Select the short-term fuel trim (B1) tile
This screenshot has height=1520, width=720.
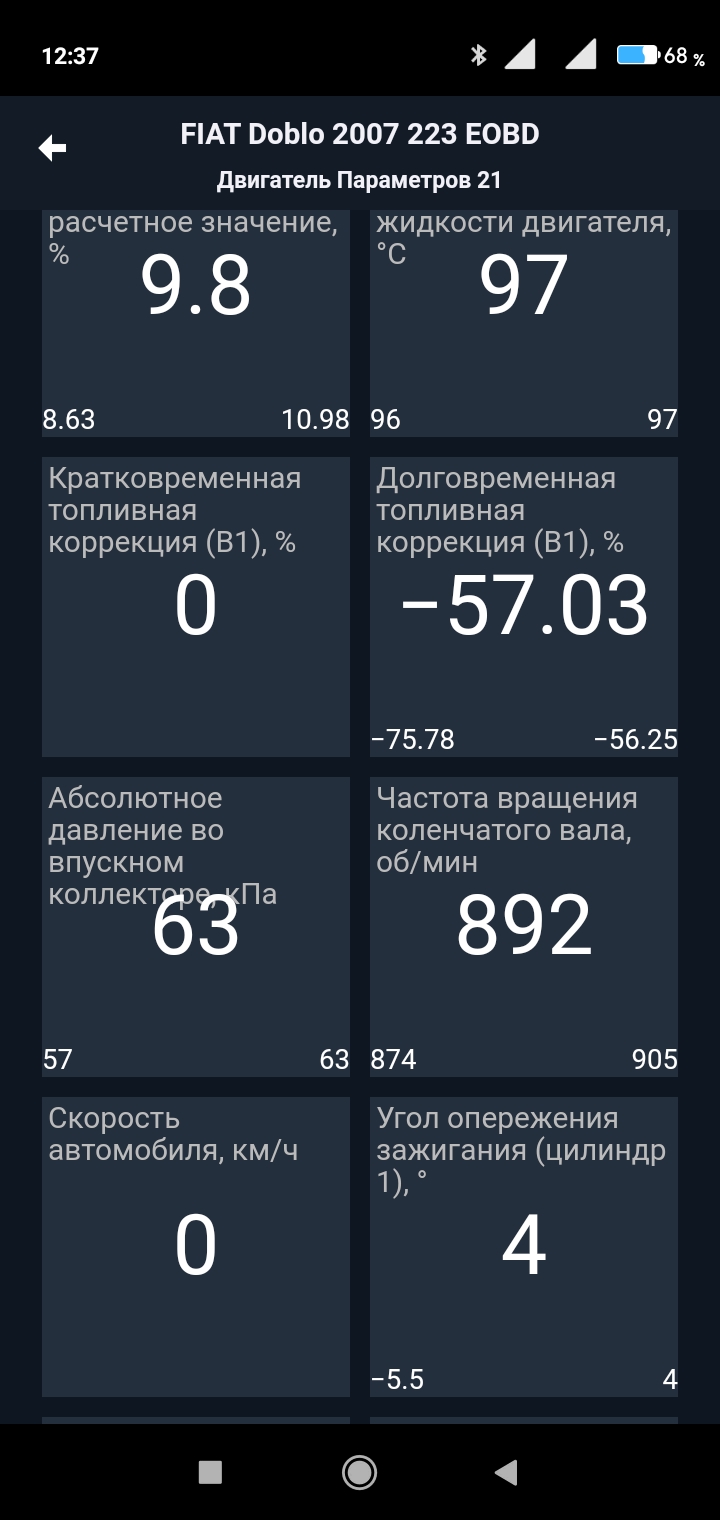(196, 606)
